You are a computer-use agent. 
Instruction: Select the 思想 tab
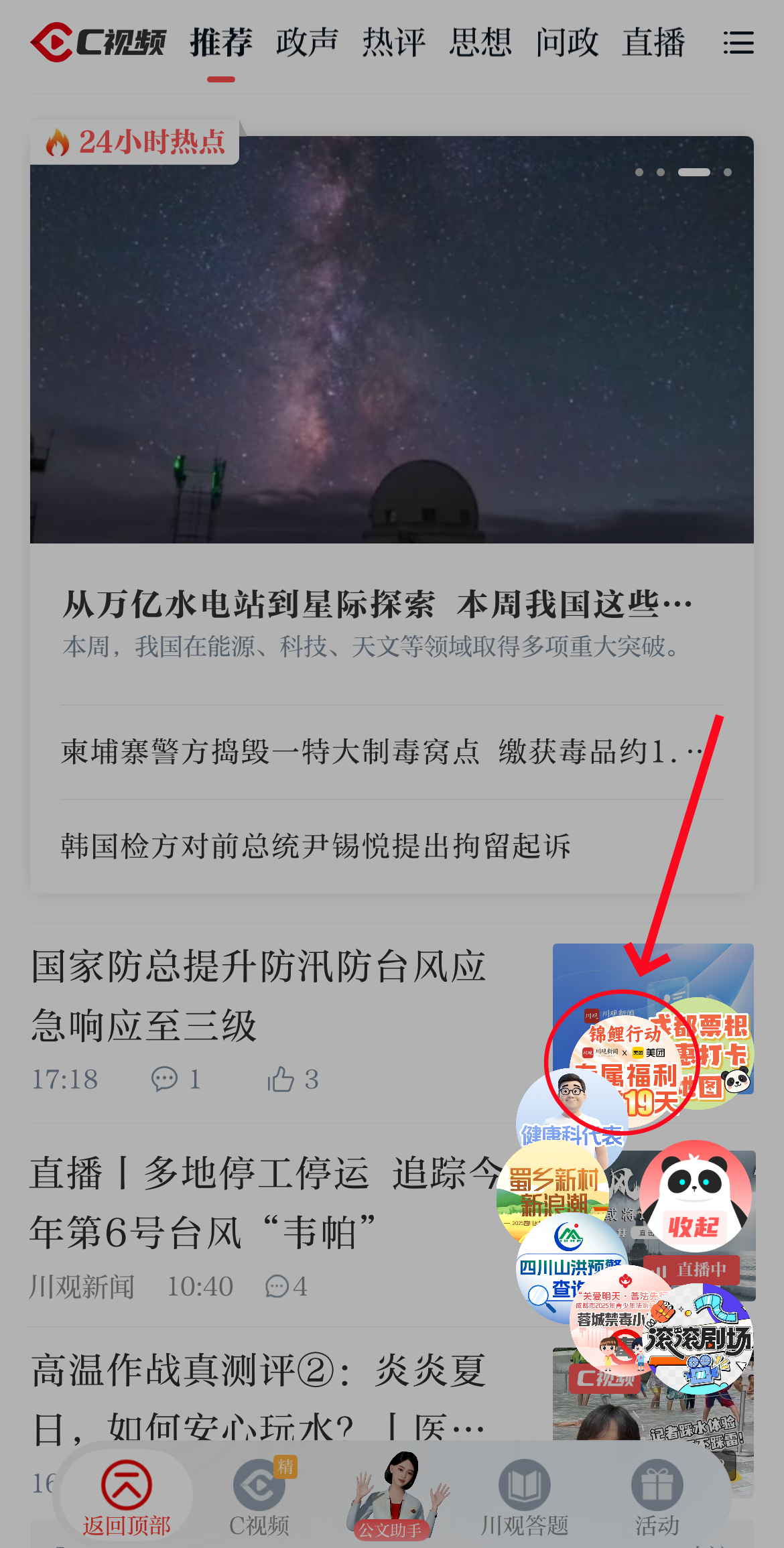click(480, 43)
